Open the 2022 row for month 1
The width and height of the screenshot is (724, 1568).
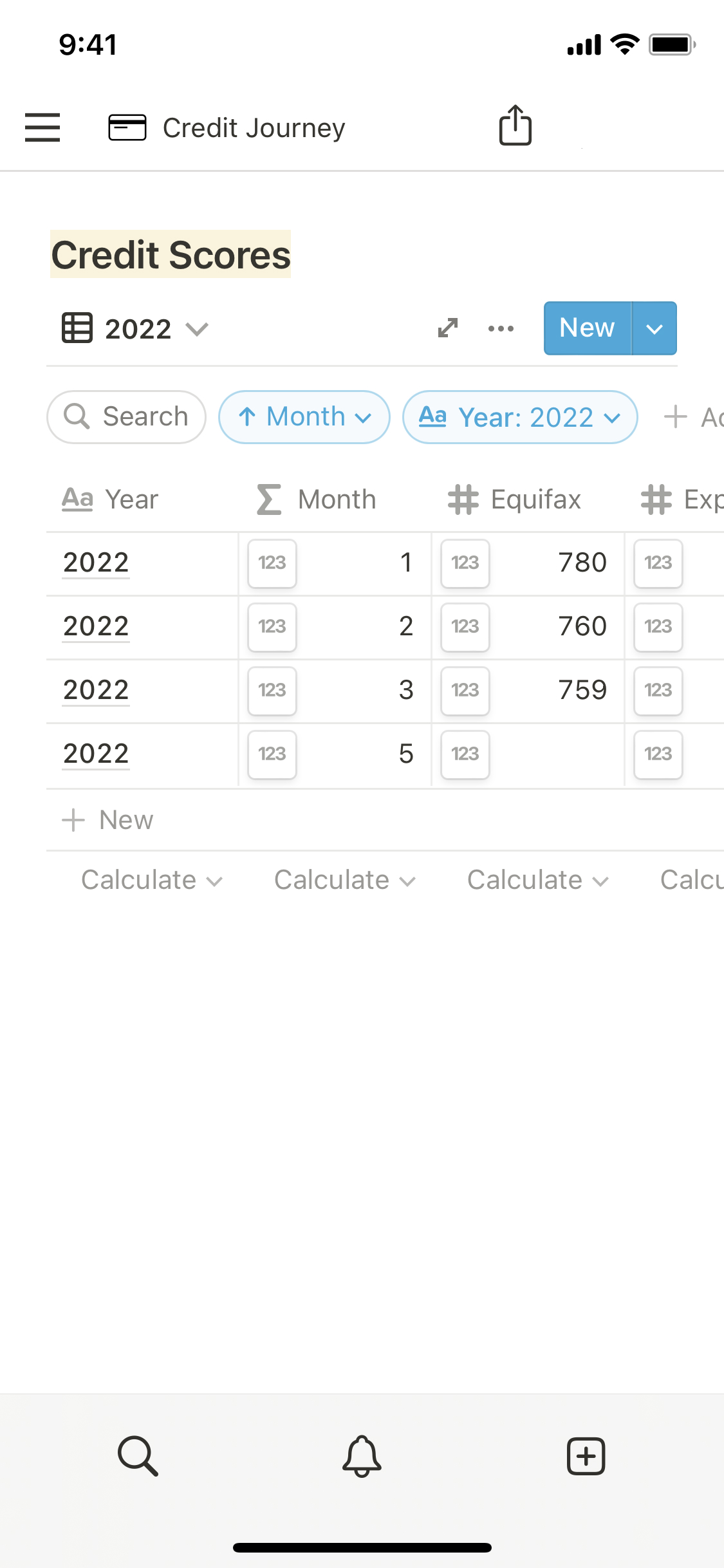97,563
